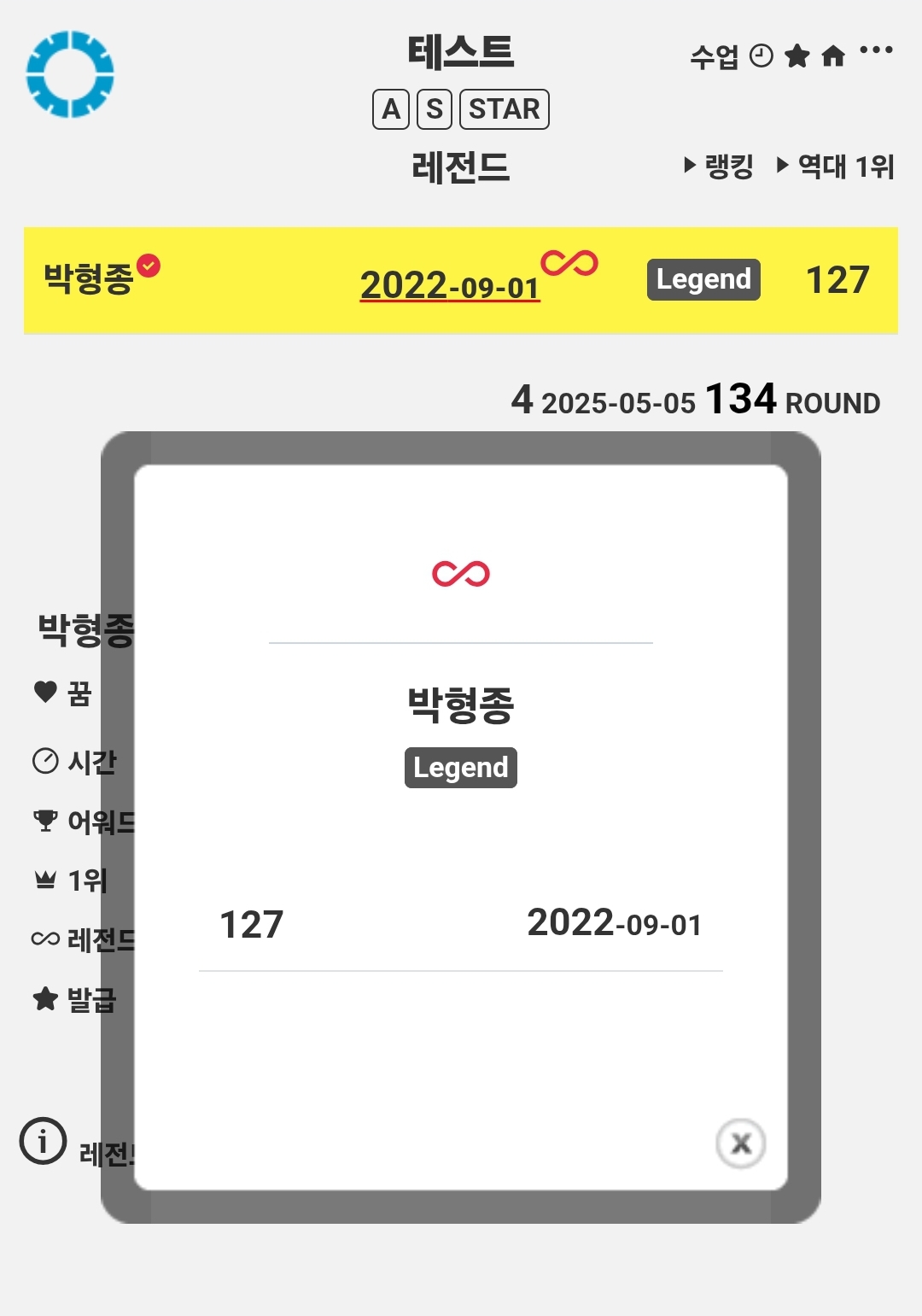Select the A badge button

391,109
